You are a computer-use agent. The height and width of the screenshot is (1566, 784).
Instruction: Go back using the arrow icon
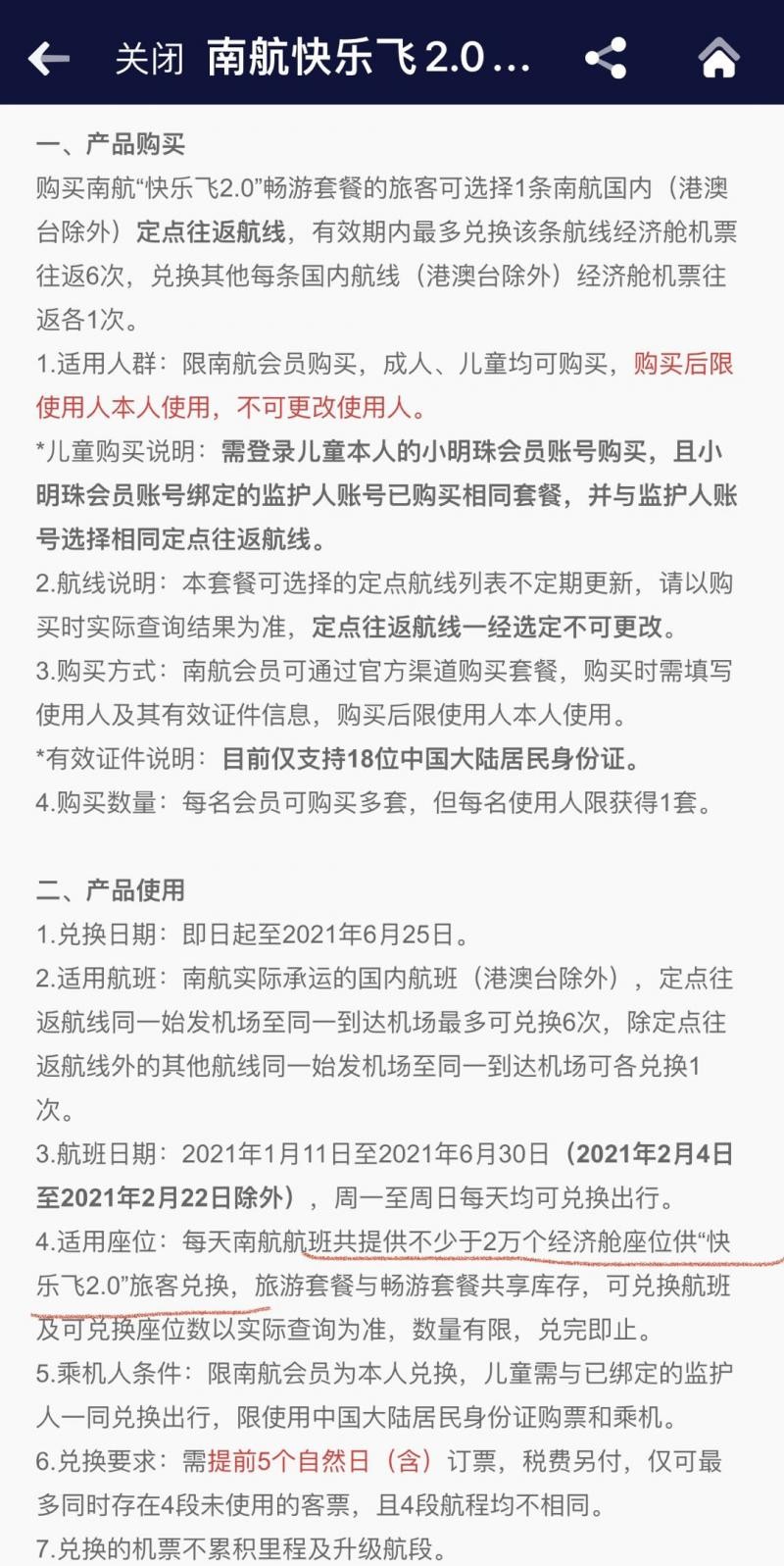49,59
